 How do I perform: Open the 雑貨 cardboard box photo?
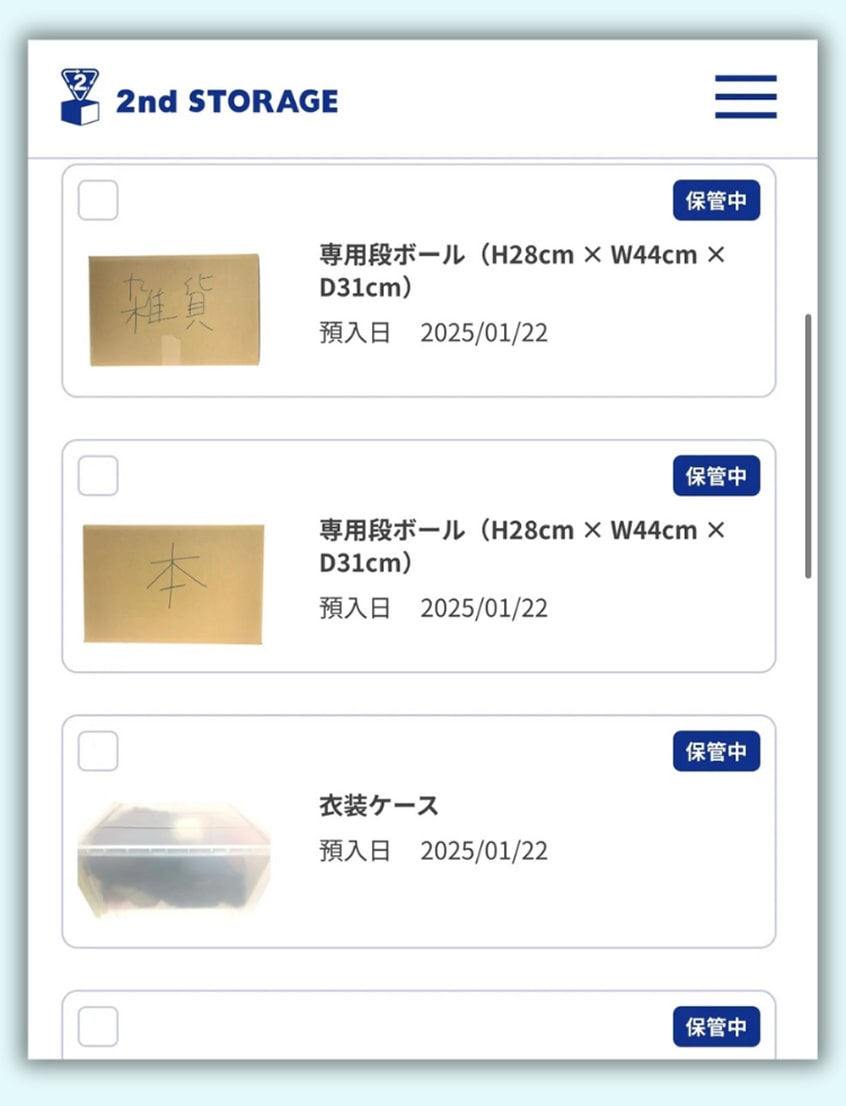pos(174,309)
